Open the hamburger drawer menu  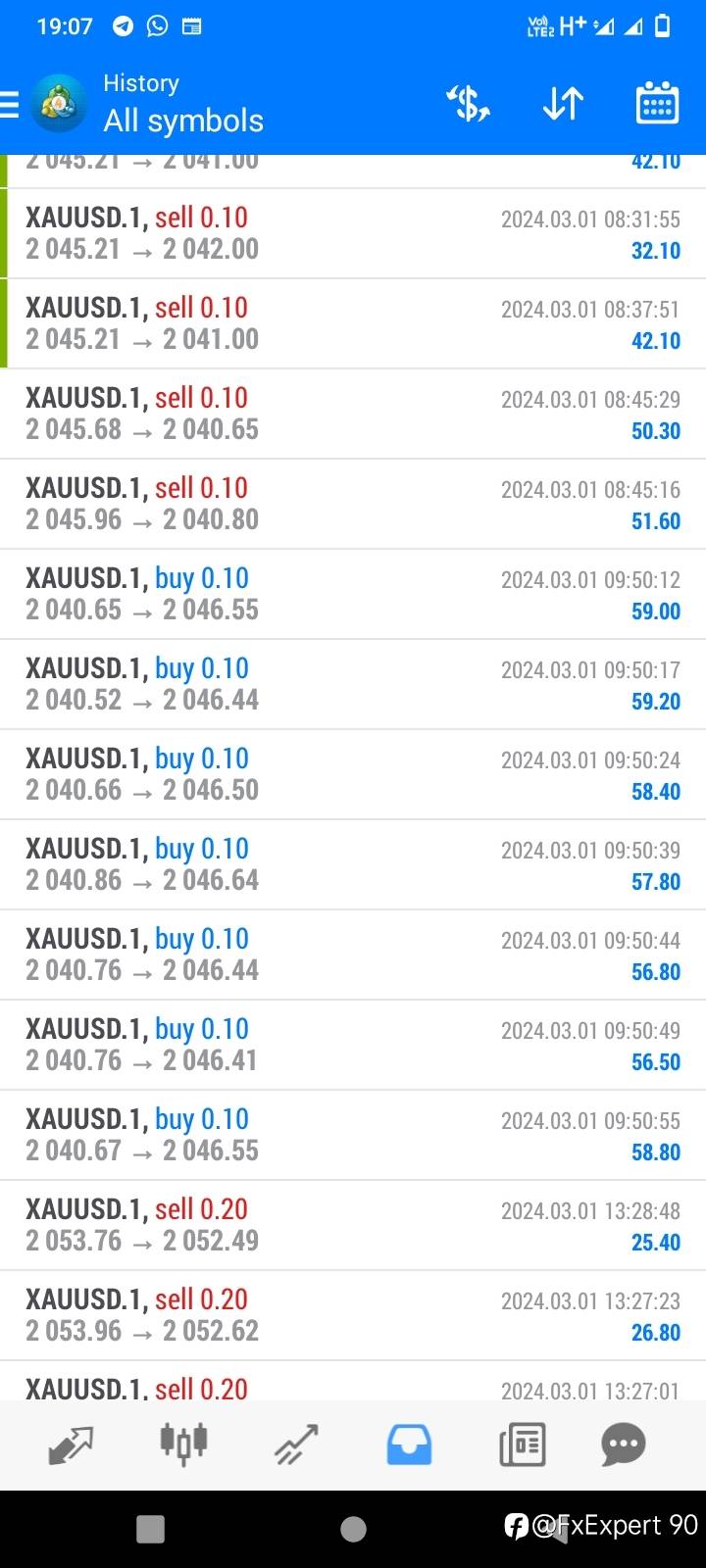tap(9, 104)
